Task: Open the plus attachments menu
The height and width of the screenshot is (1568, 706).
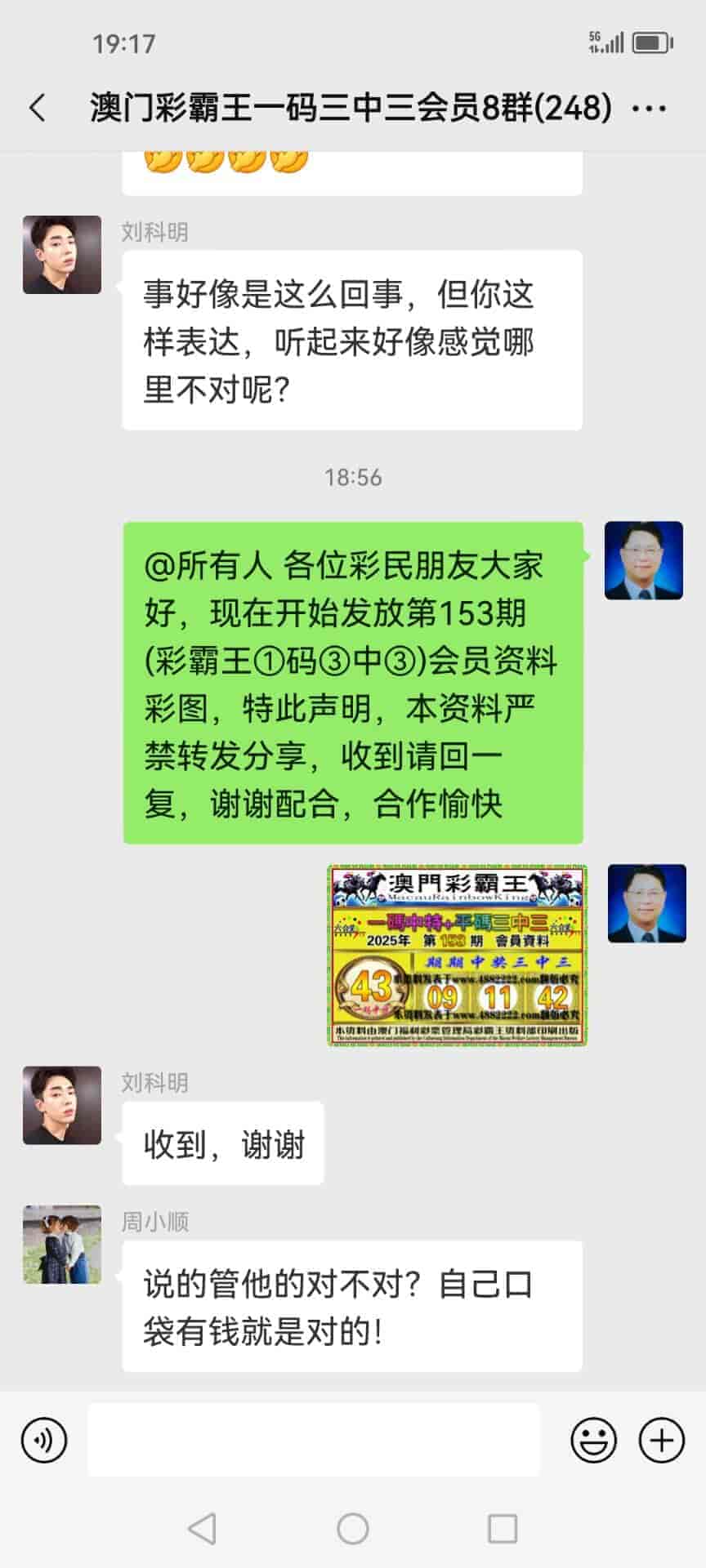Action: (x=661, y=1440)
